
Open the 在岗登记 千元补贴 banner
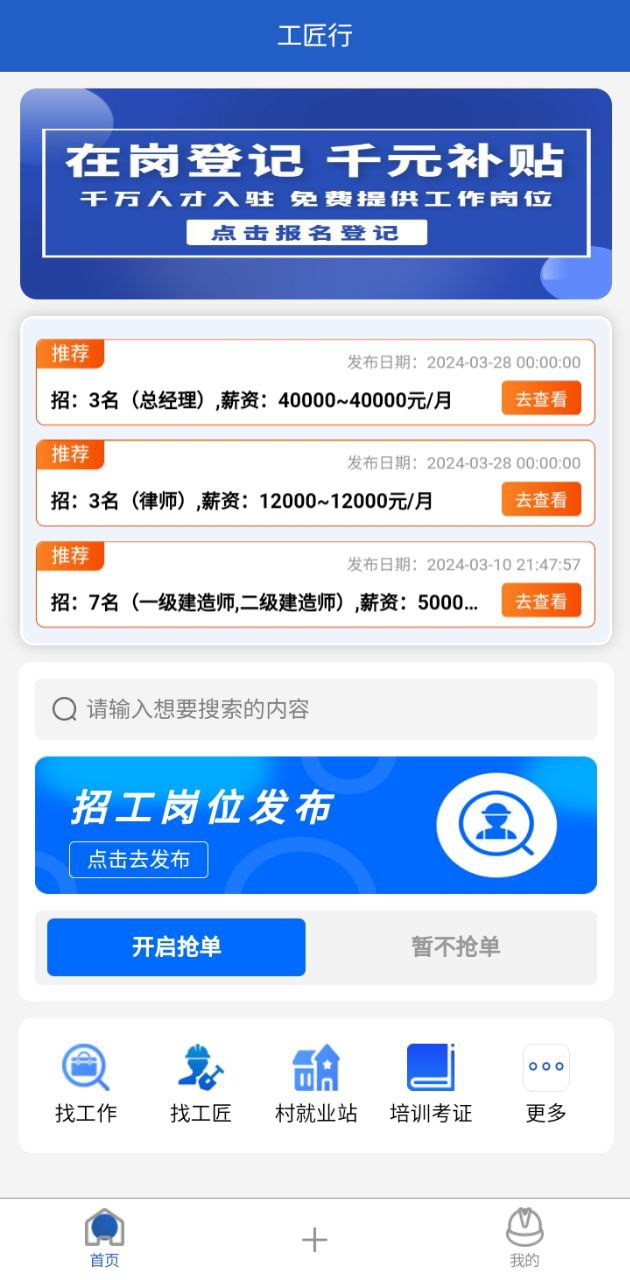(315, 193)
